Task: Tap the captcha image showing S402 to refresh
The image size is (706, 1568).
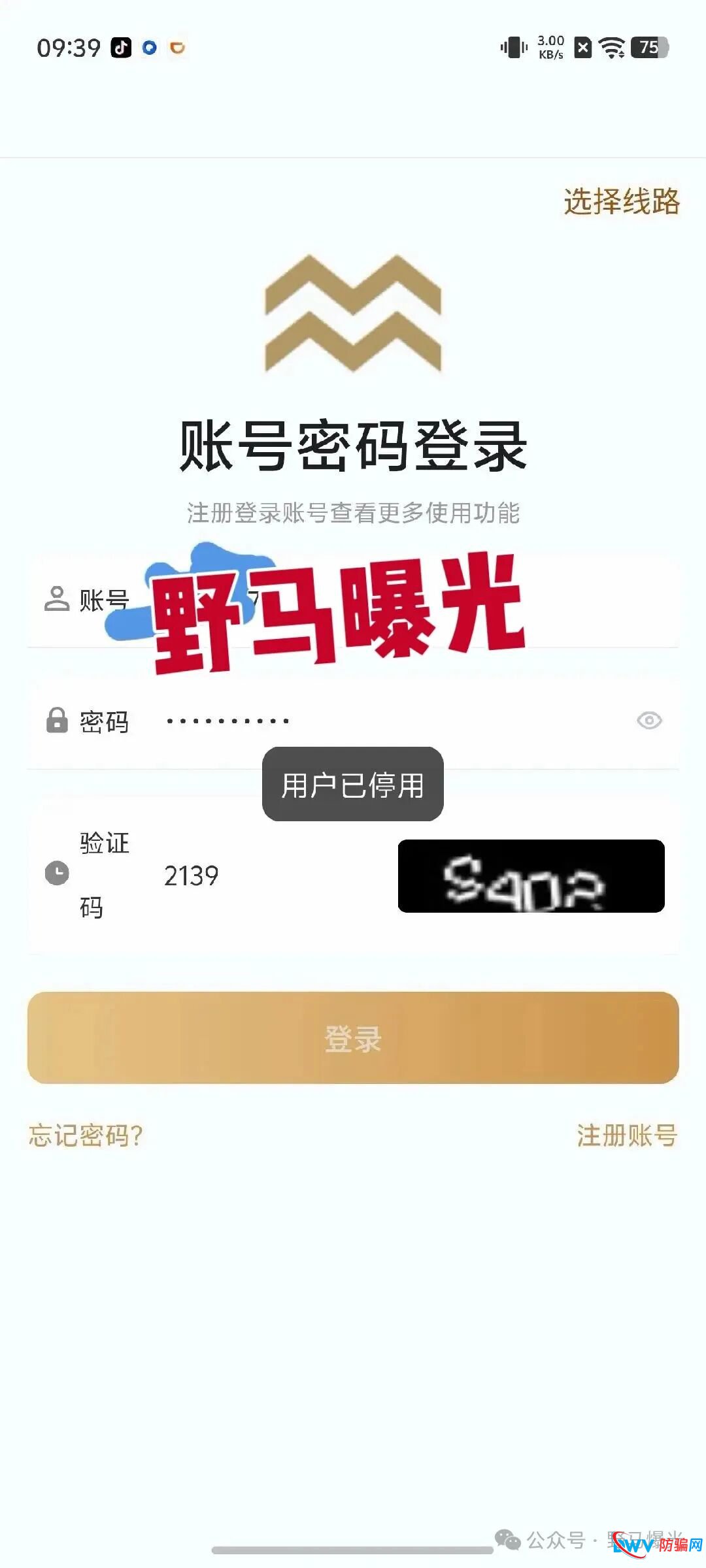Action: pyautogui.click(x=531, y=876)
